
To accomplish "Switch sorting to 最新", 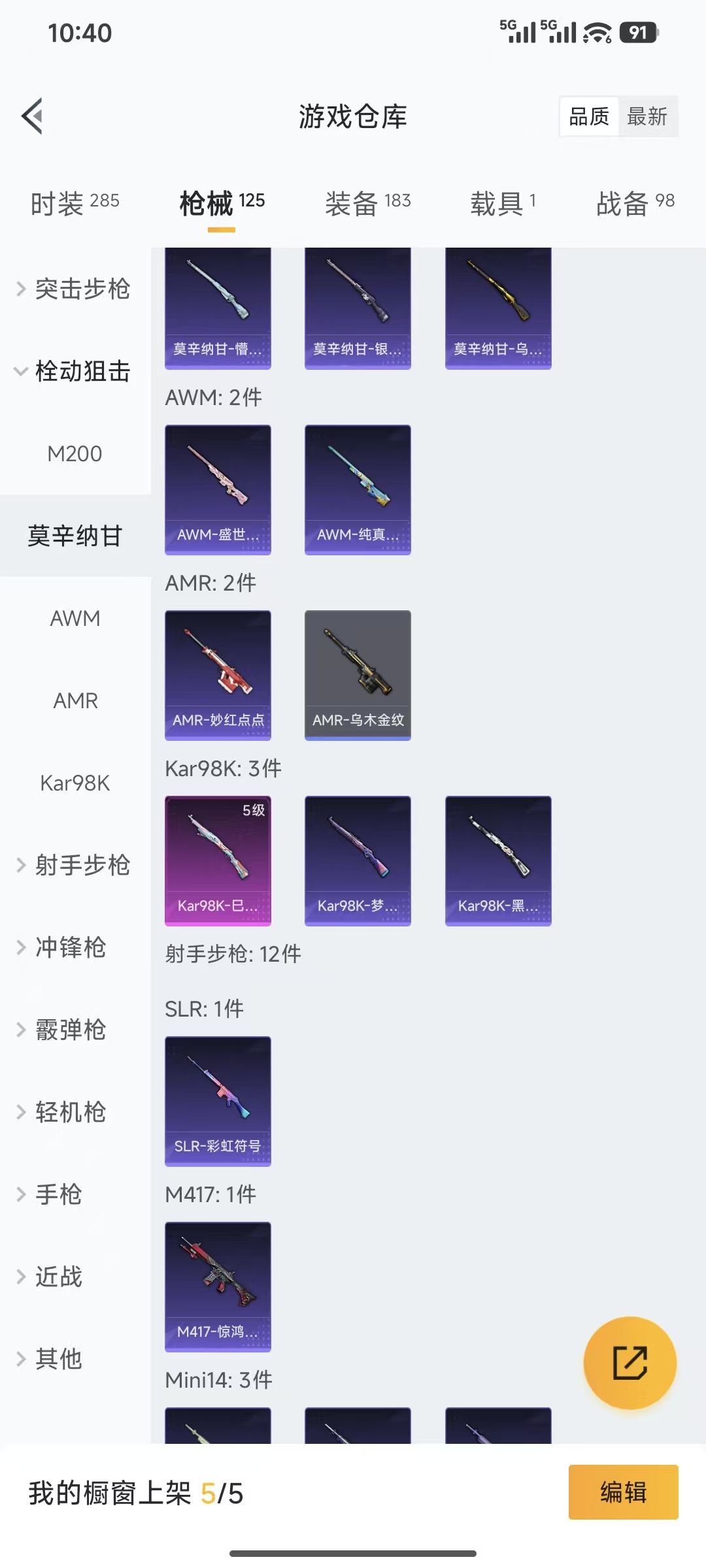I will click(648, 116).
